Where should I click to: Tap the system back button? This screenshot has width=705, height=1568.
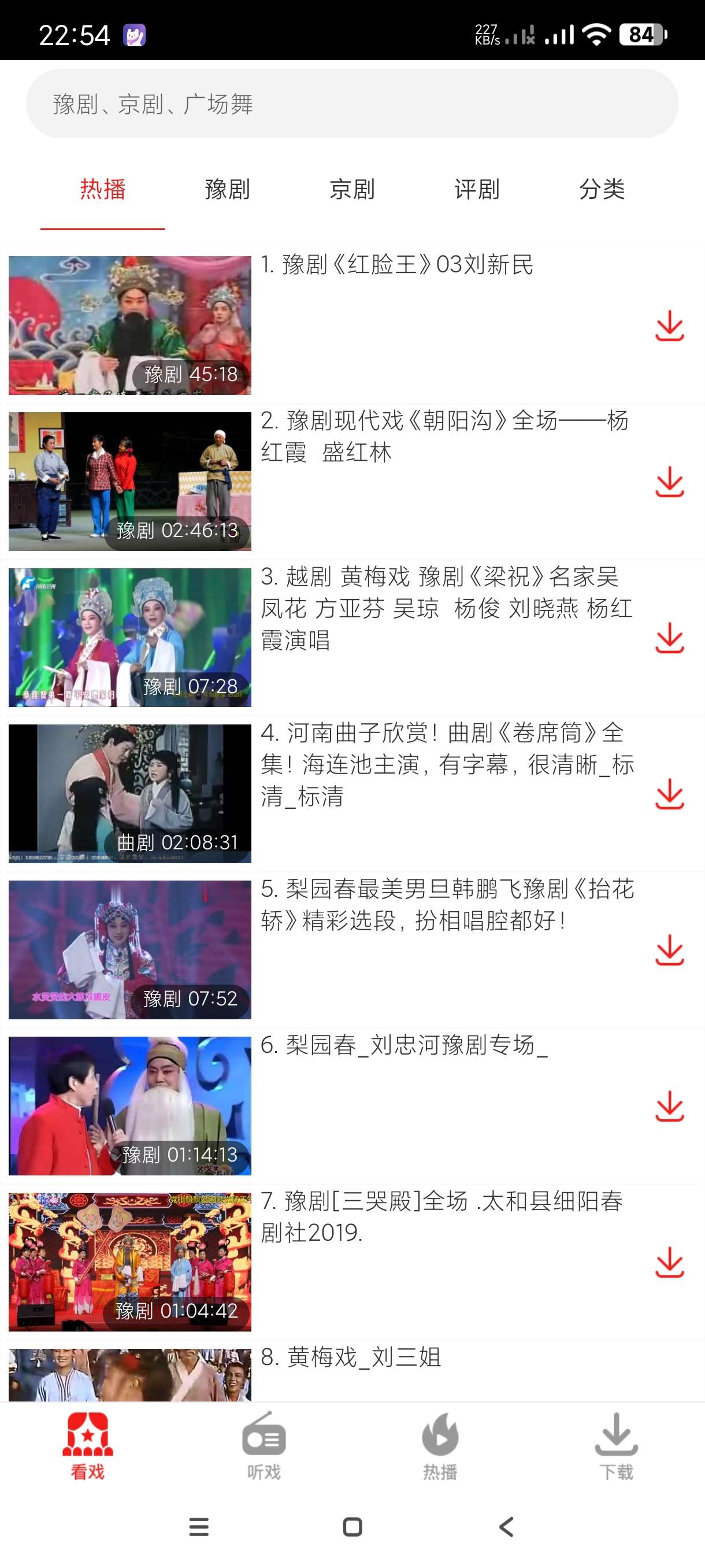pyautogui.click(x=506, y=1526)
